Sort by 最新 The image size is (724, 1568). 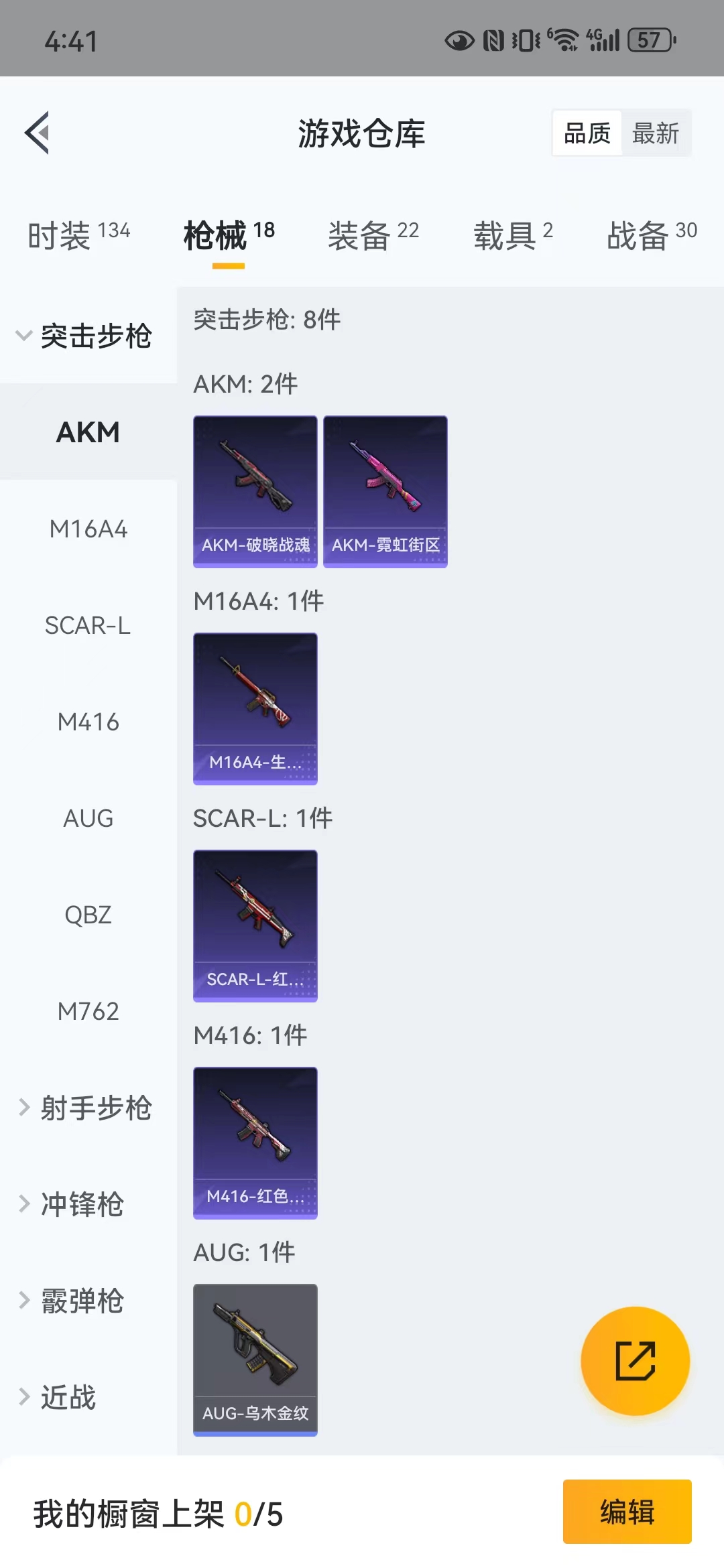point(655,133)
